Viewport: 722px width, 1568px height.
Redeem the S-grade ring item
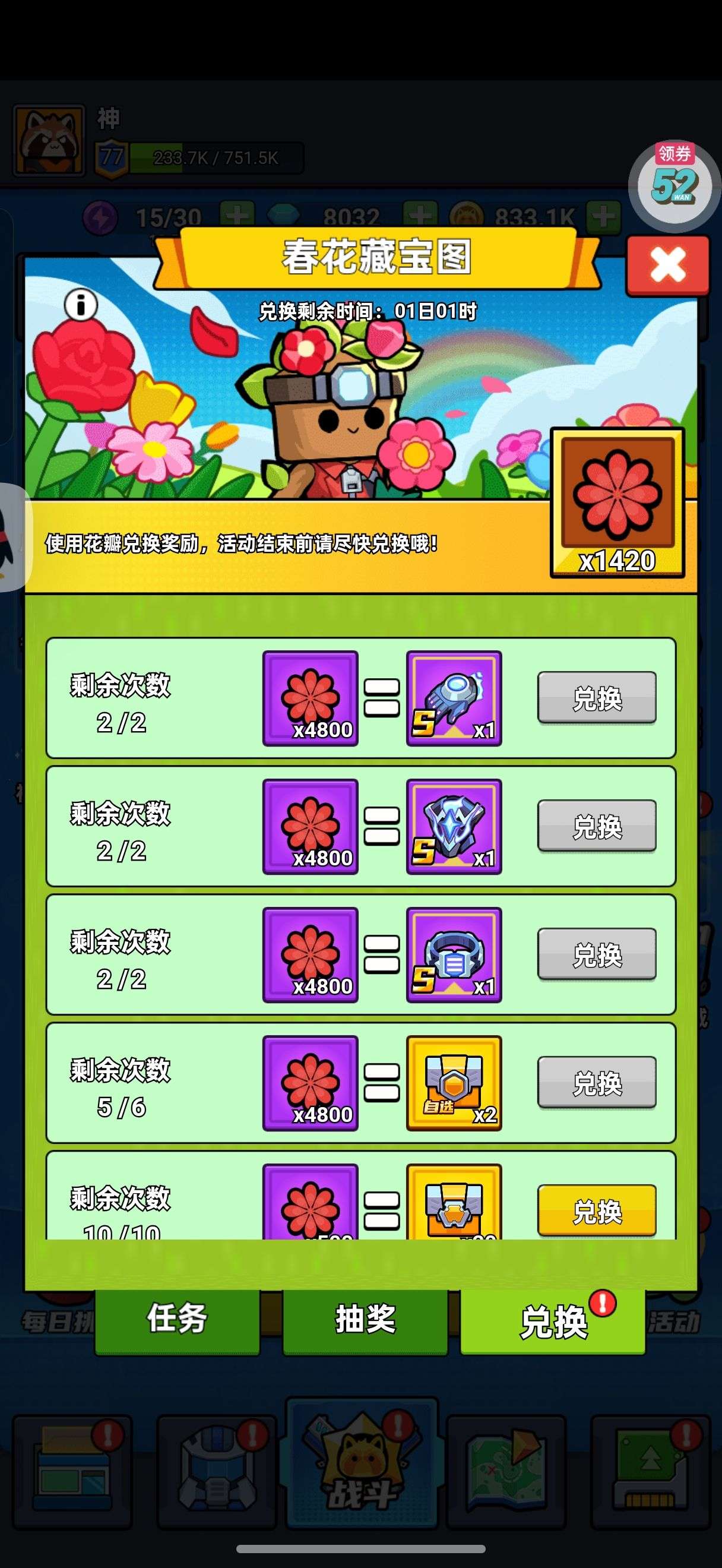(x=597, y=954)
